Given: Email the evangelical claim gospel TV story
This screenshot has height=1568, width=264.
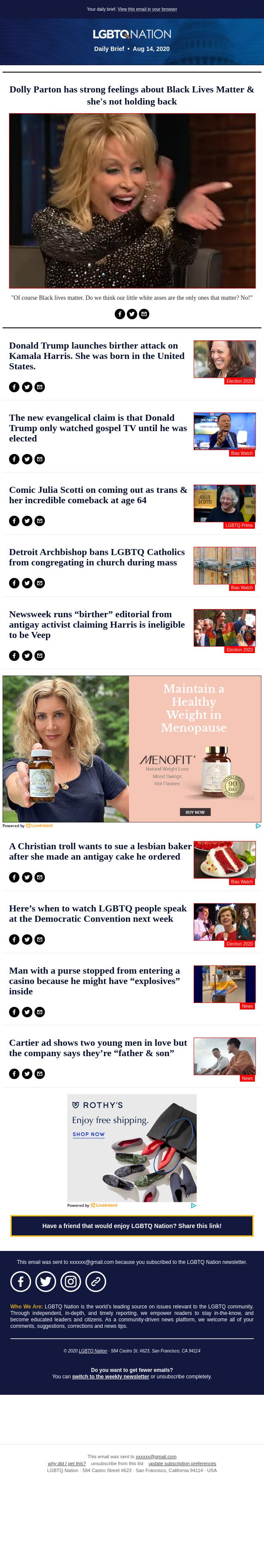Looking at the screenshot, I should tap(40, 459).
